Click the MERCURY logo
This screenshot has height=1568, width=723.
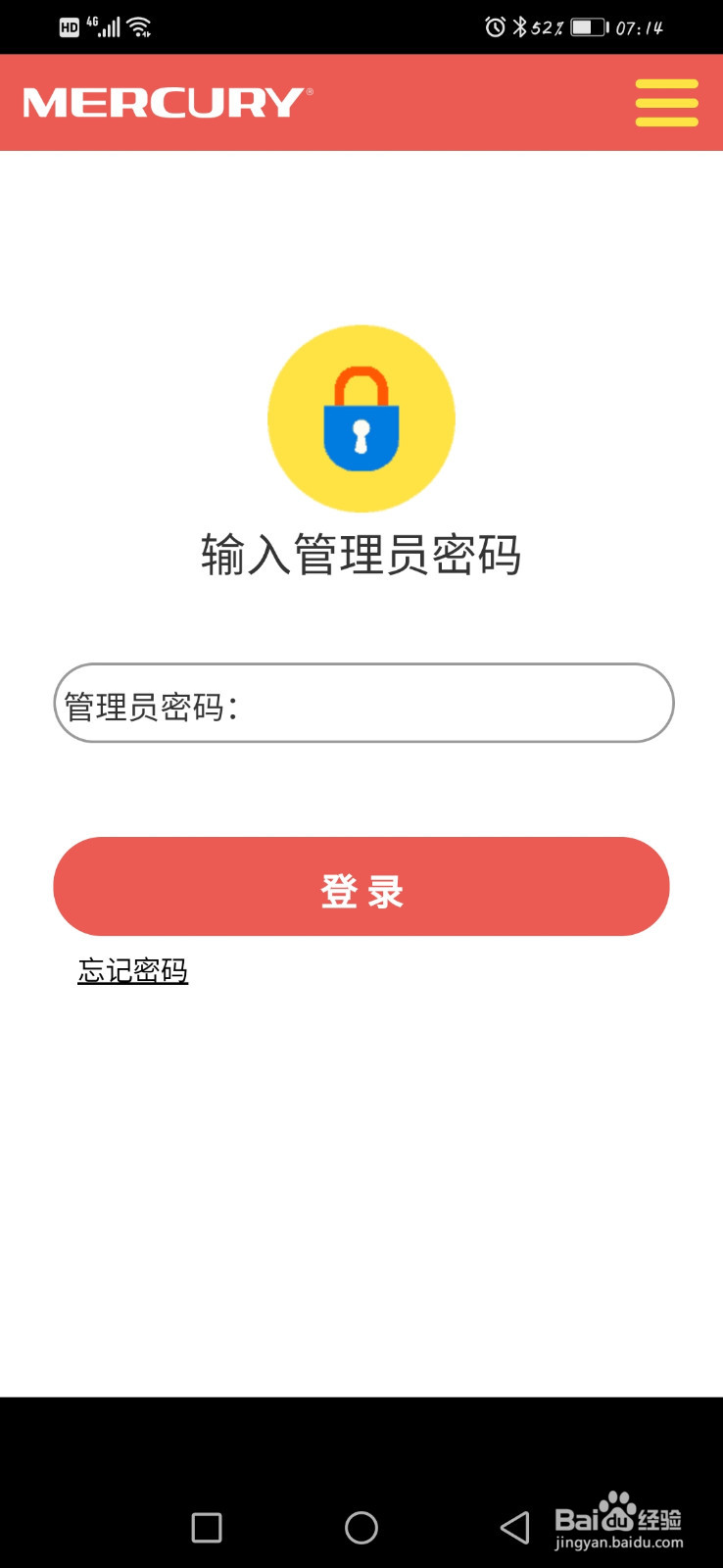(x=167, y=101)
